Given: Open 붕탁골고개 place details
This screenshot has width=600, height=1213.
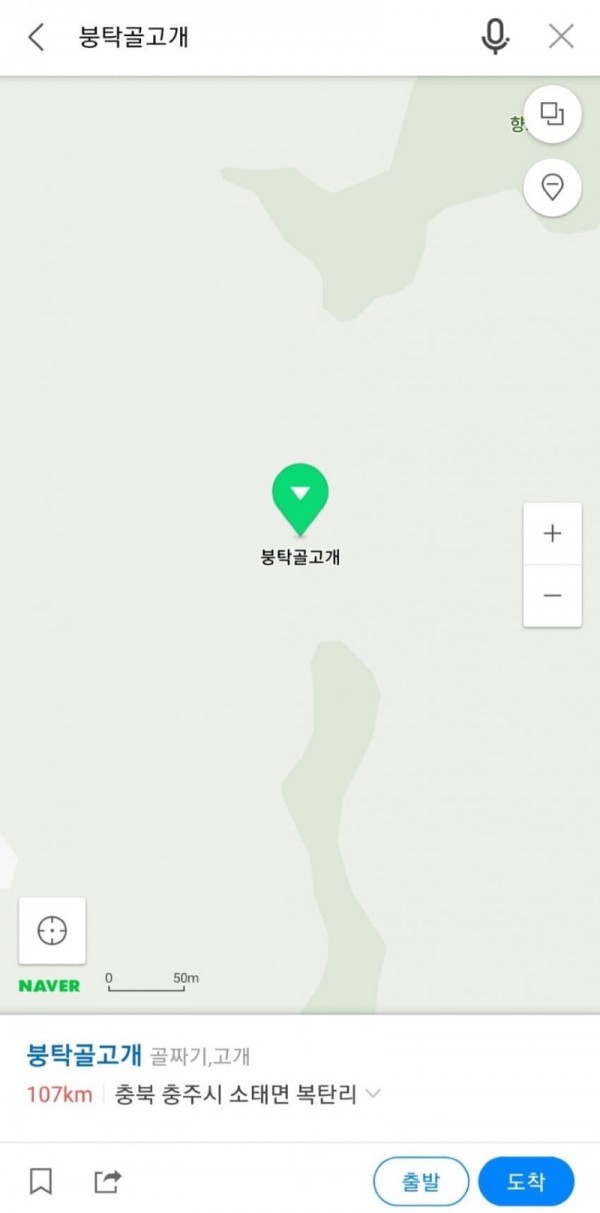Looking at the screenshot, I should pyautogui.click(x=84, y=1054).
